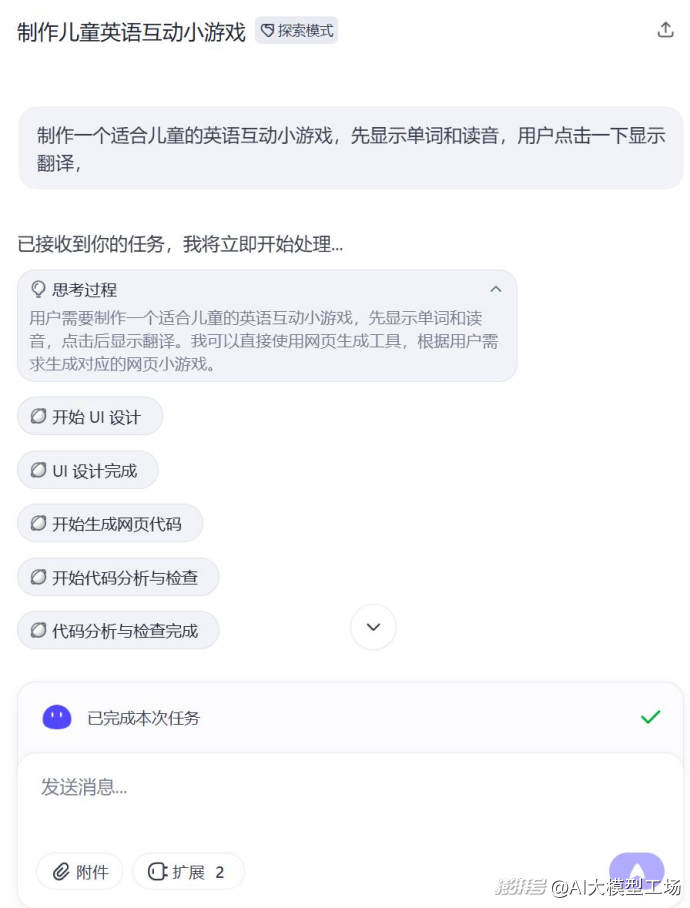The height and width of the screenshot is (908, 690).
Task: View the UI 设计完成 step
Action: pyautogui.click(x=88, y=470)
